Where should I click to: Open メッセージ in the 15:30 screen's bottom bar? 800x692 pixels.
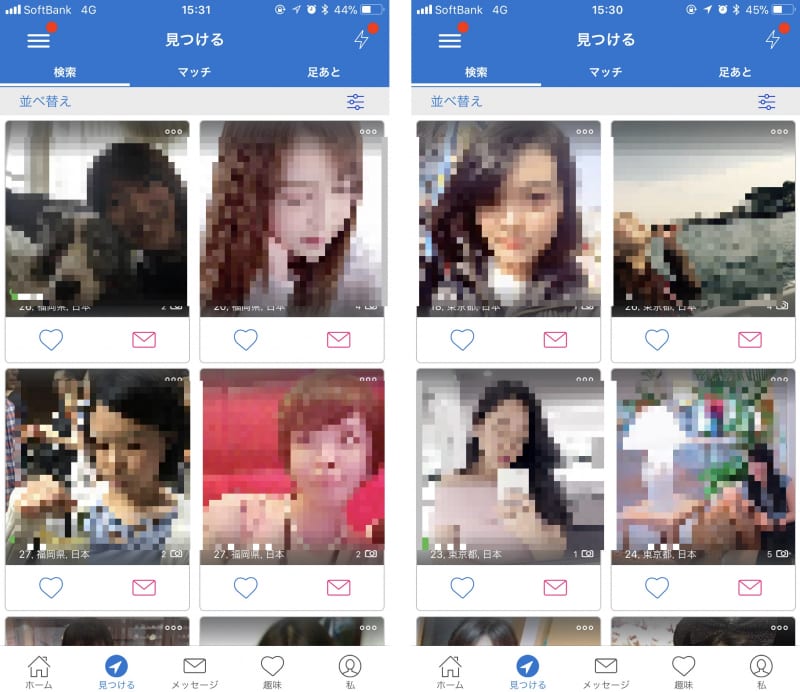(x=606, y=672)
